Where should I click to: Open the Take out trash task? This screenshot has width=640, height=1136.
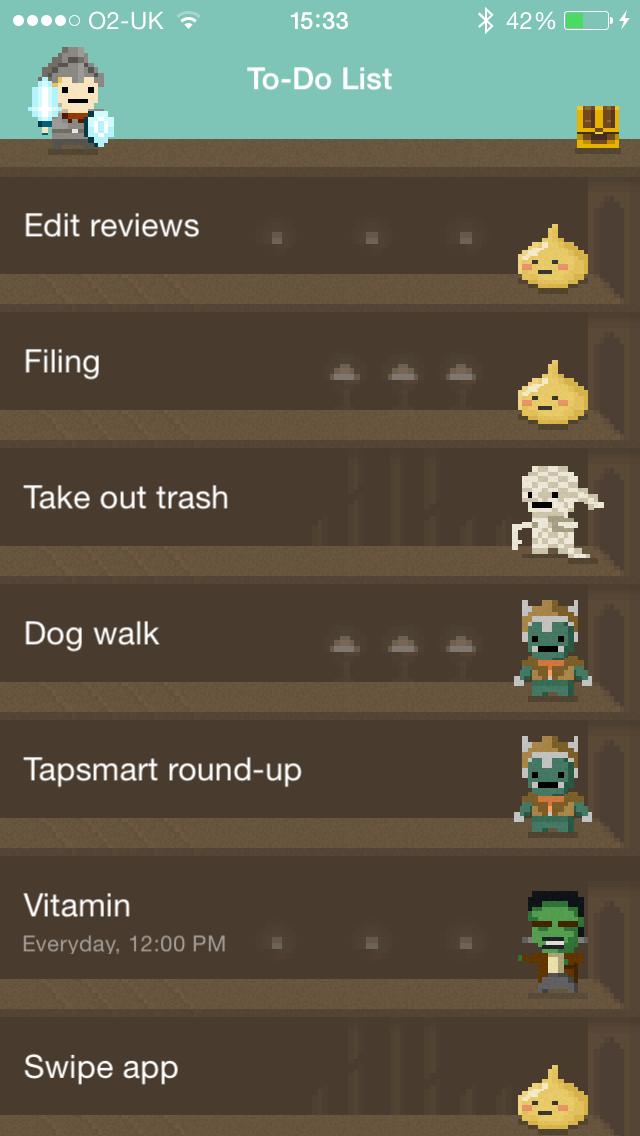point(320,498)
